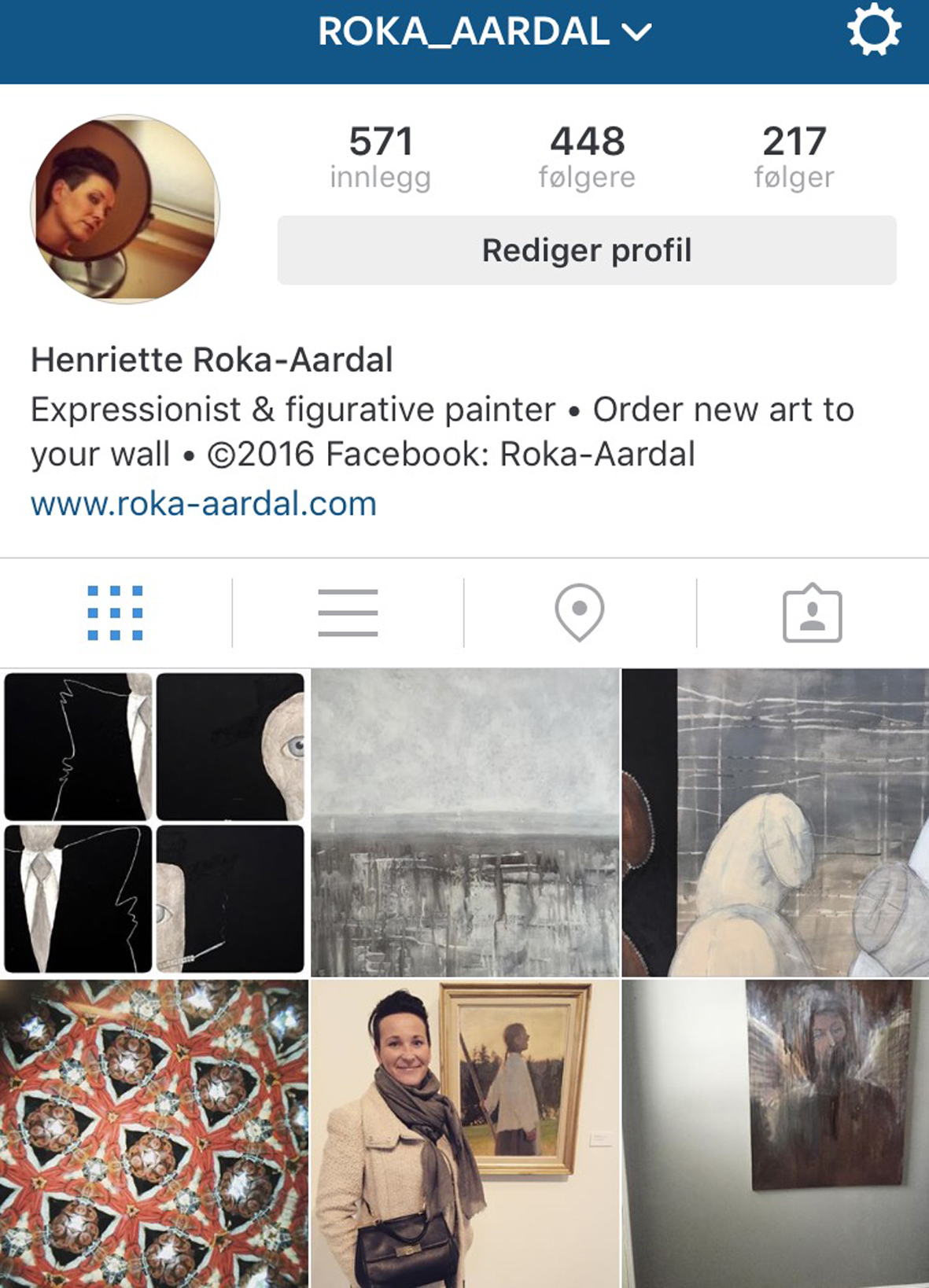Switch to list view tab

pos(348,613)
